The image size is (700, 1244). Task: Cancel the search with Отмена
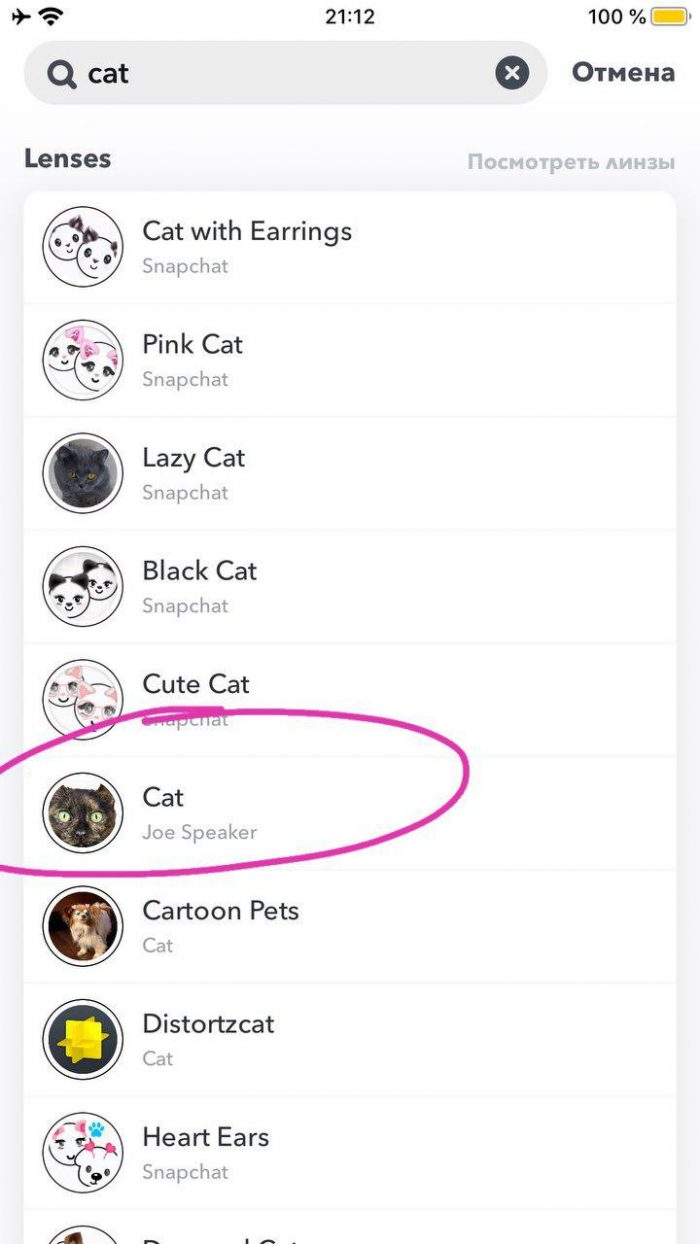pos(623,73)
